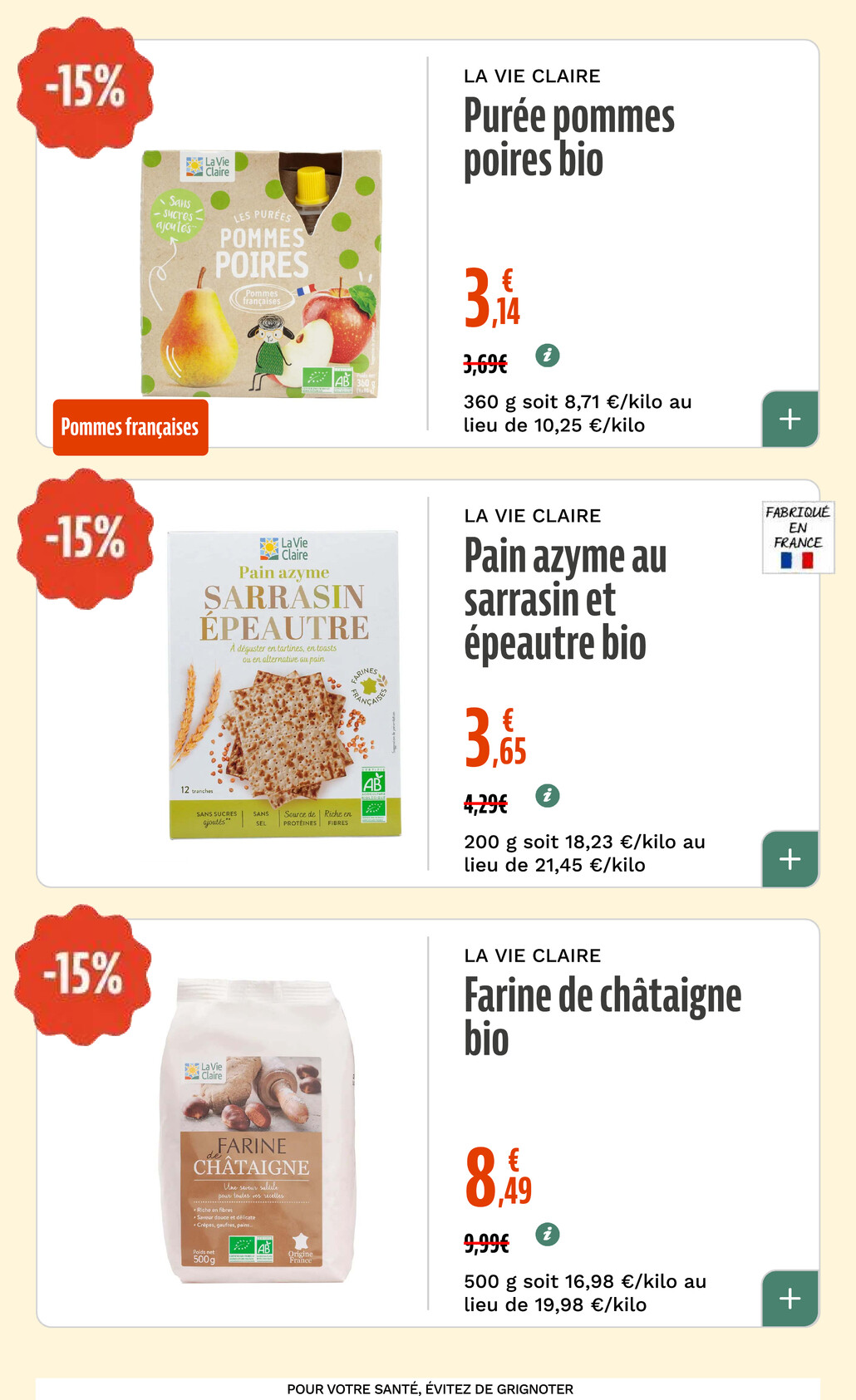
Task: View price info for Pain azyme
Action: [547, 796]
